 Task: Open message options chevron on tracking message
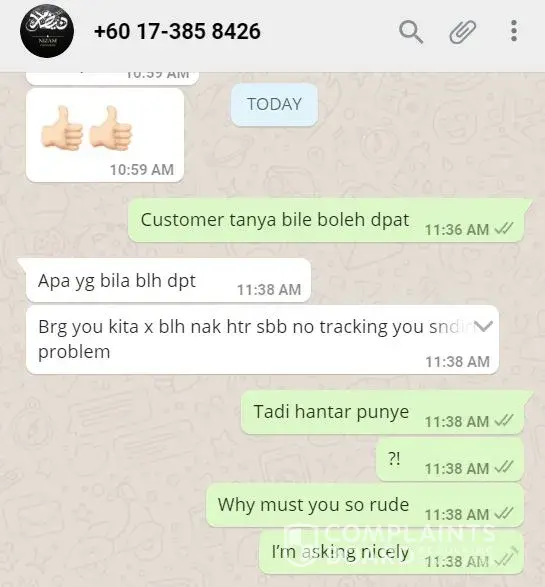[483, 326]
